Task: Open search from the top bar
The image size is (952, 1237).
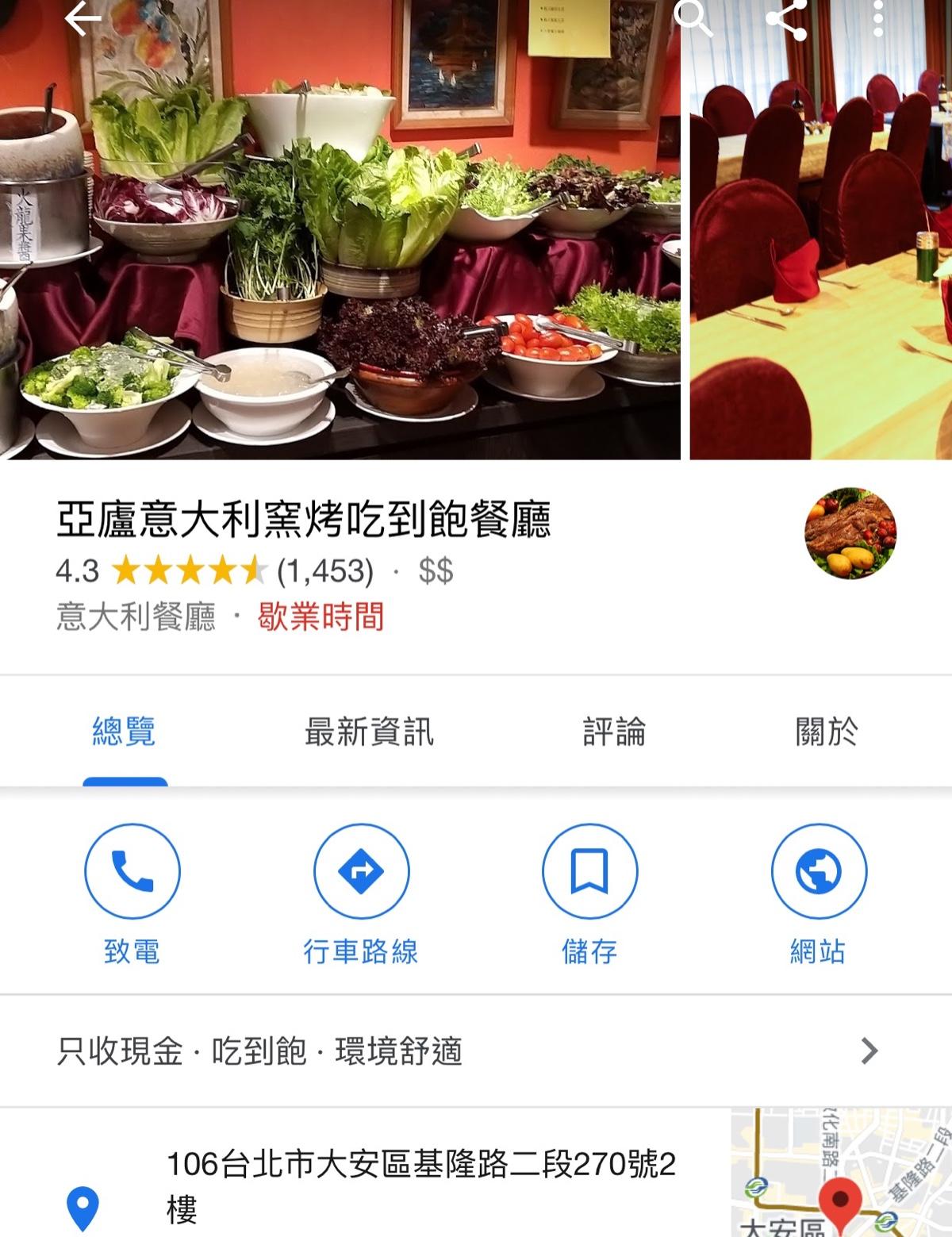Action: pyautogui.click(x=693, y=19)
